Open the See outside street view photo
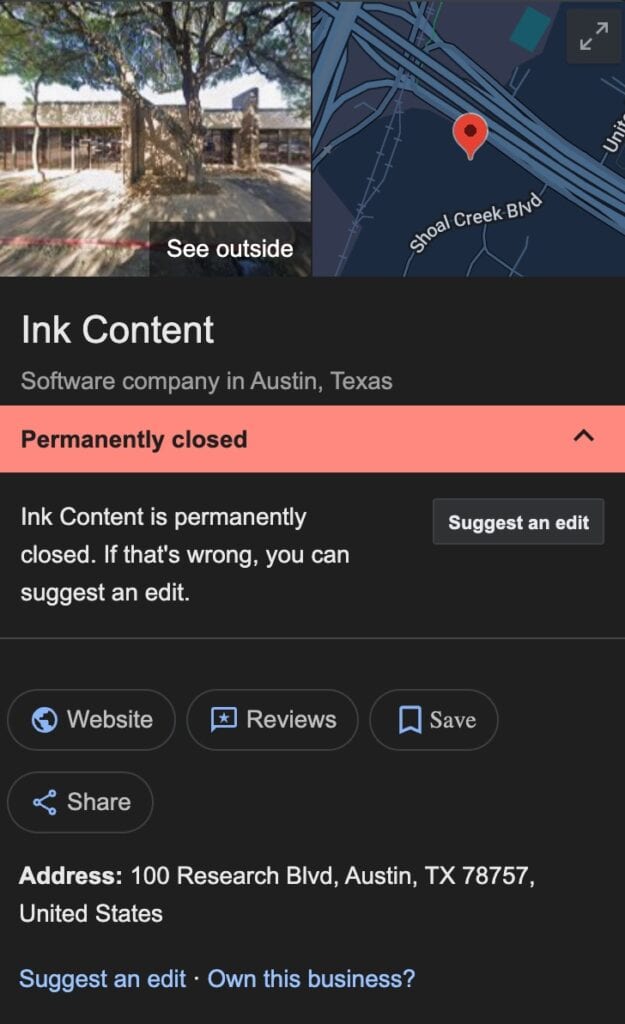625x1024 pixels. click(x=156, y=138)
